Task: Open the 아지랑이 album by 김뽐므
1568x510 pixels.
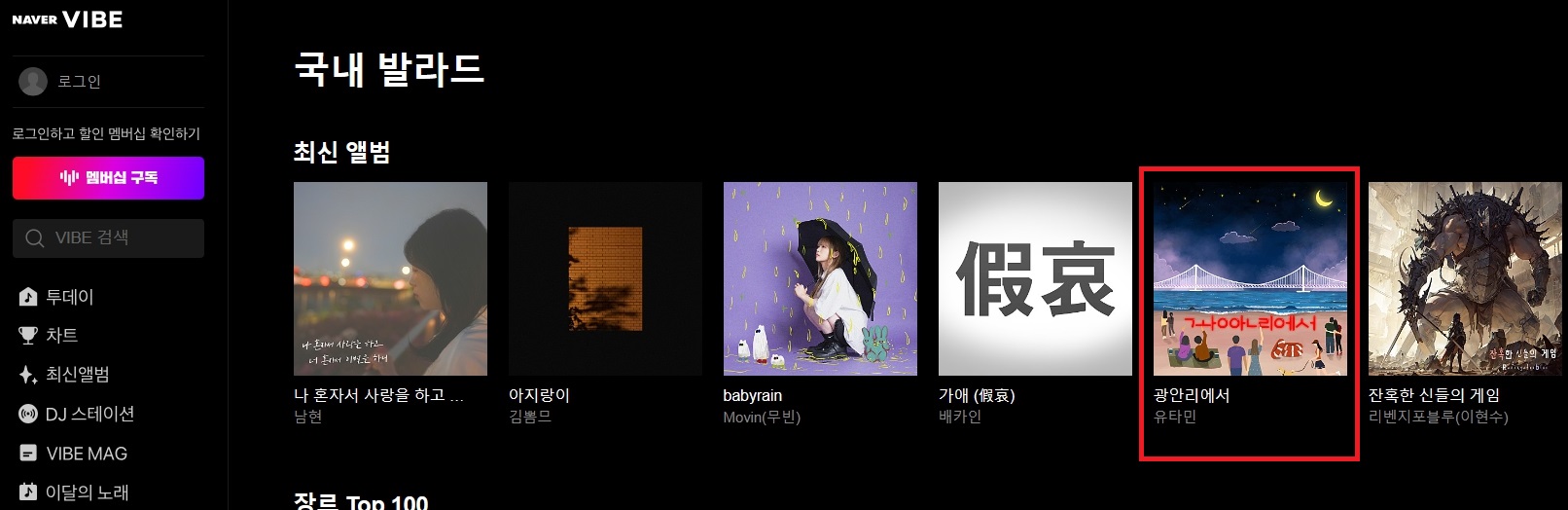Action: (x=605, y=278)
